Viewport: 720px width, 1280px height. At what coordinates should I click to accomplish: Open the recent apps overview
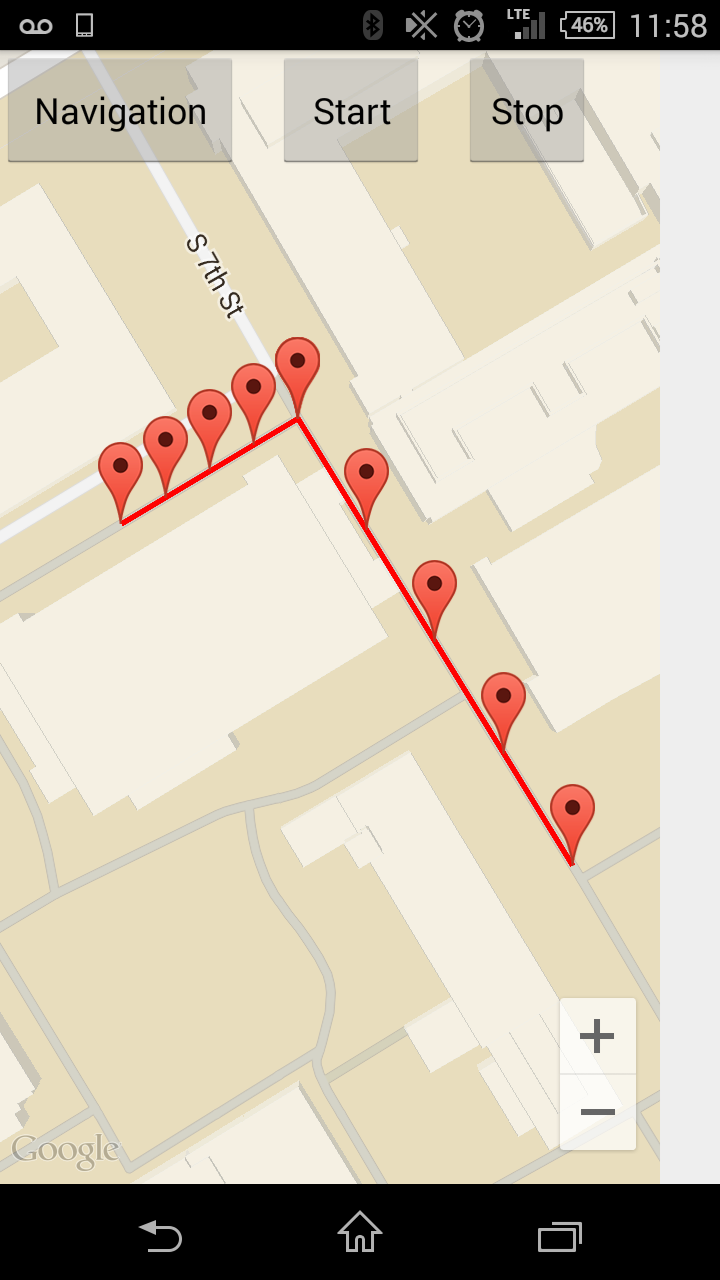click(559, 1236)
